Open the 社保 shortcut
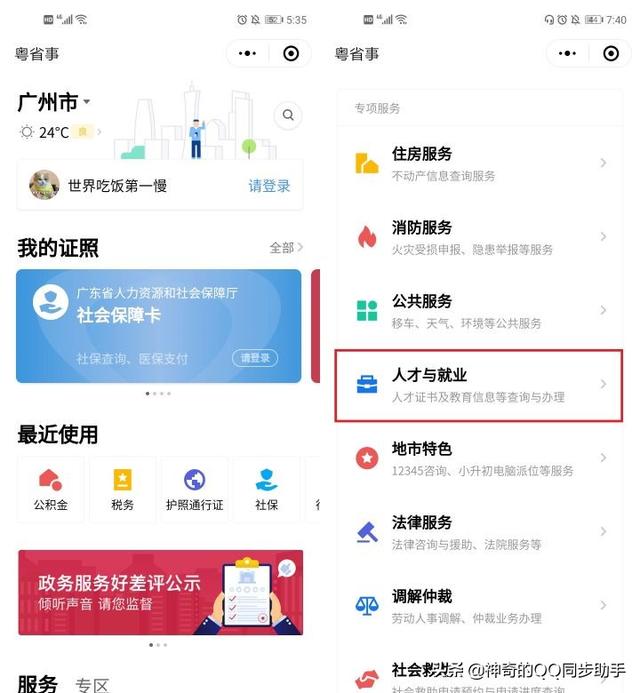Viewport: 640px width, 693px height. click(x=266, y=489)
